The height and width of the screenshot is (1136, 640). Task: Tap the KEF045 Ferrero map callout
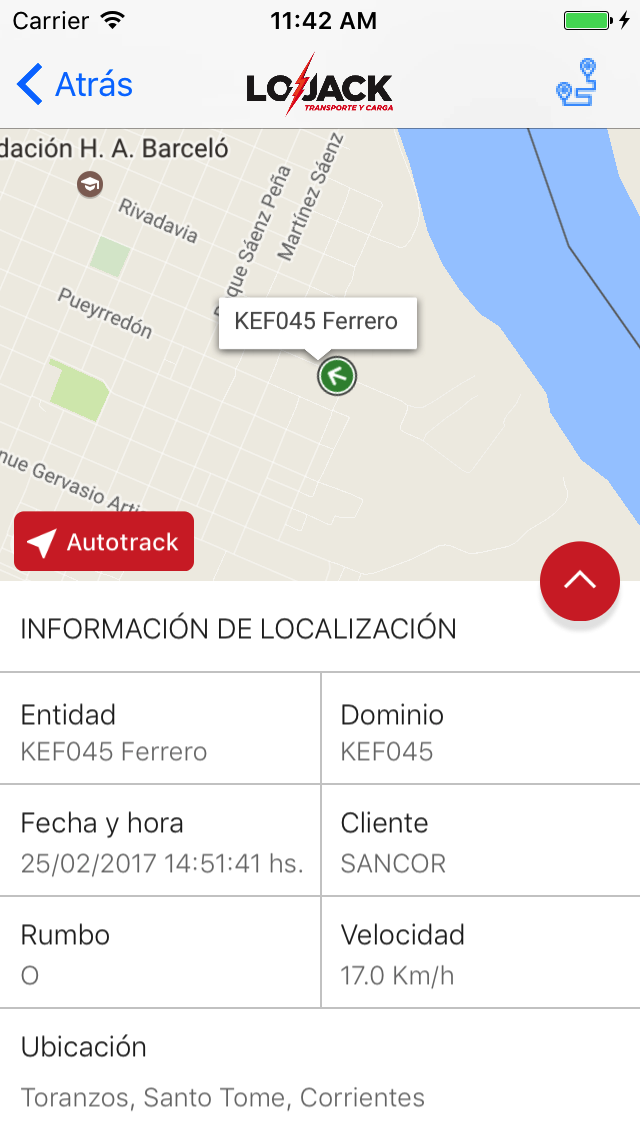click(317, 322)
